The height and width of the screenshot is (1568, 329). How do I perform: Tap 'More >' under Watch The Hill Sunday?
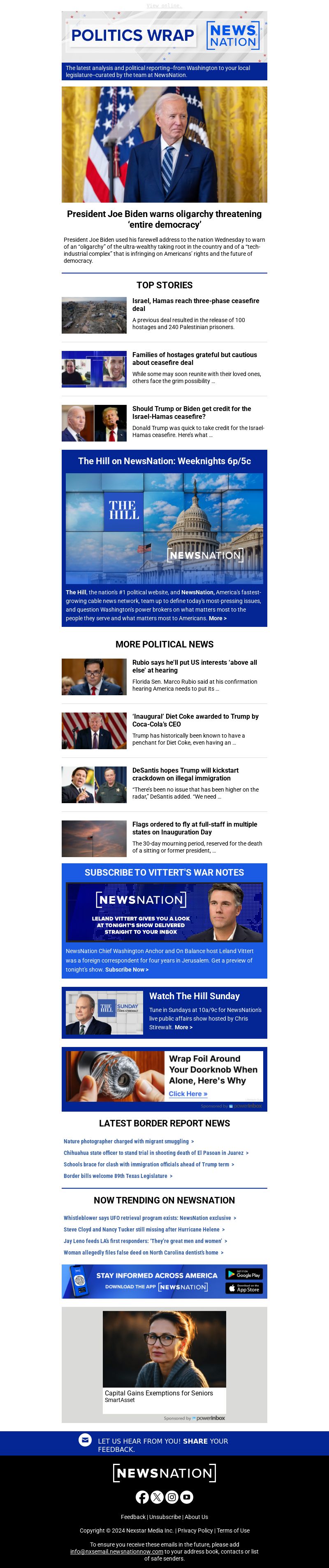point(183,1027)
